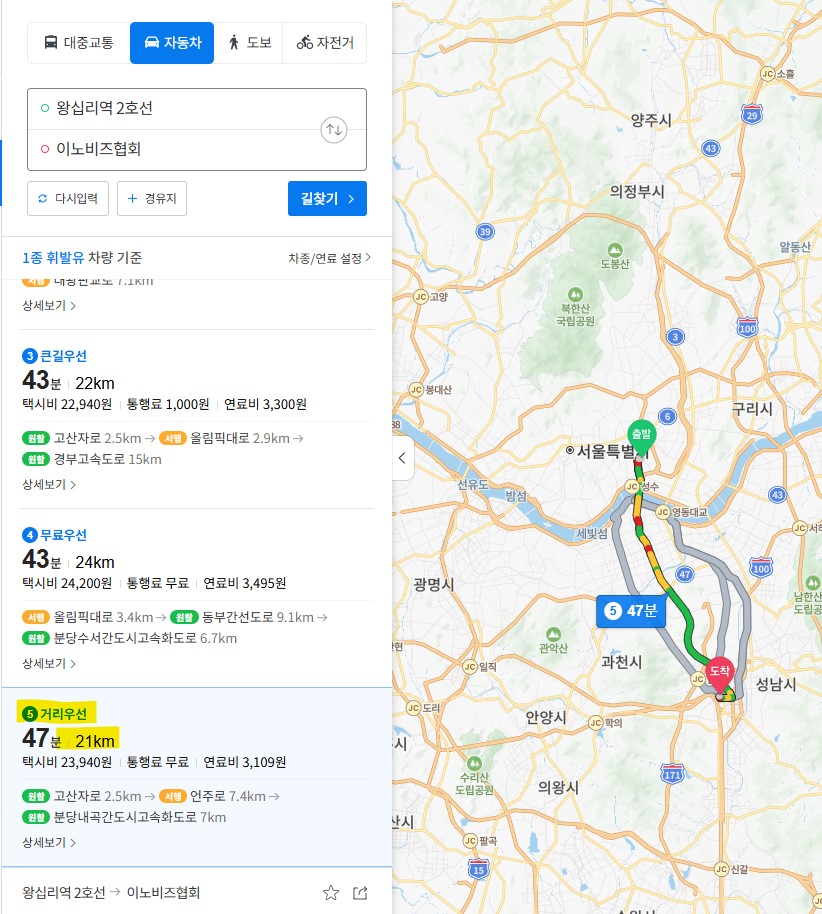The width and height of the screenshot is (822, 914).
Task: Choose the 무료우선 route option
Action: pos(63,535)
